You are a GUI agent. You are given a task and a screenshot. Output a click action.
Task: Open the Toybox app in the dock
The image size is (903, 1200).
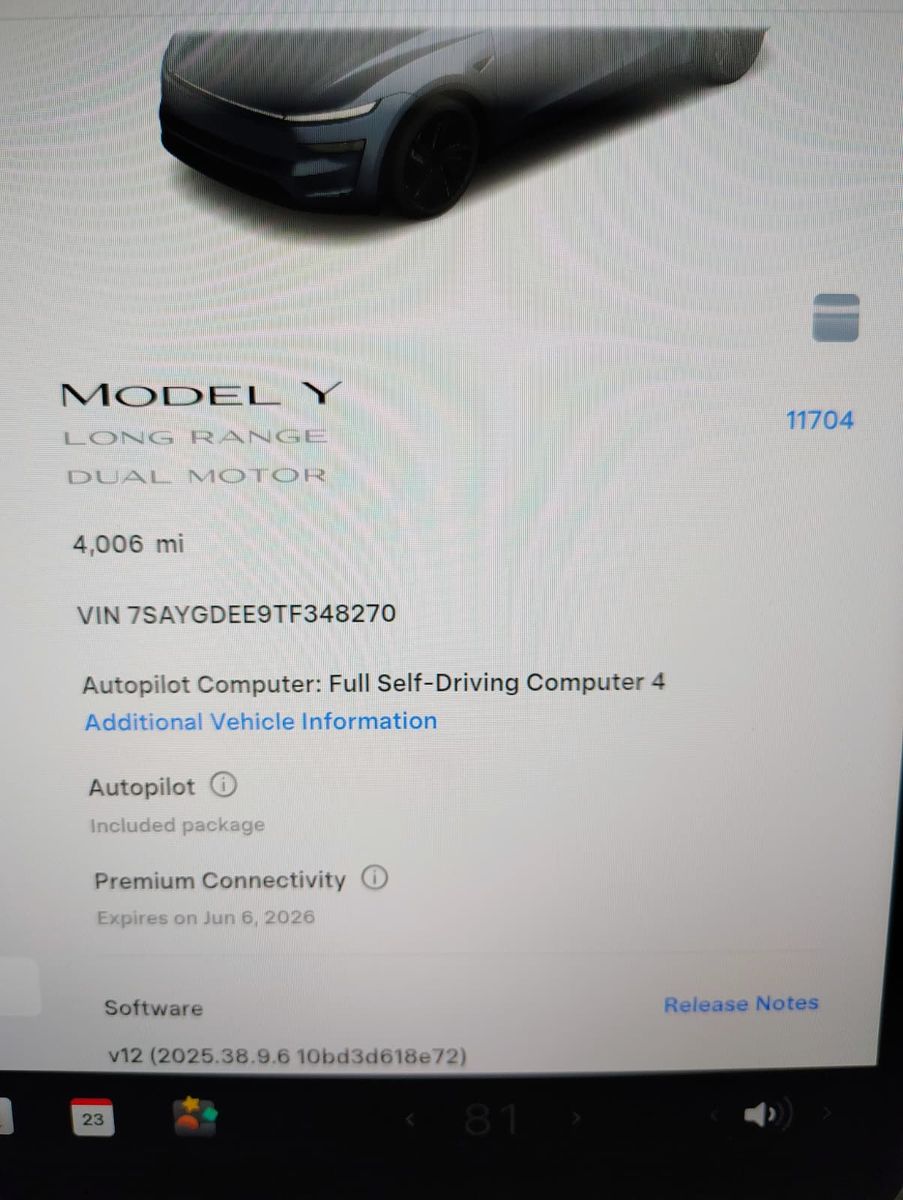tap(195, 1116)
